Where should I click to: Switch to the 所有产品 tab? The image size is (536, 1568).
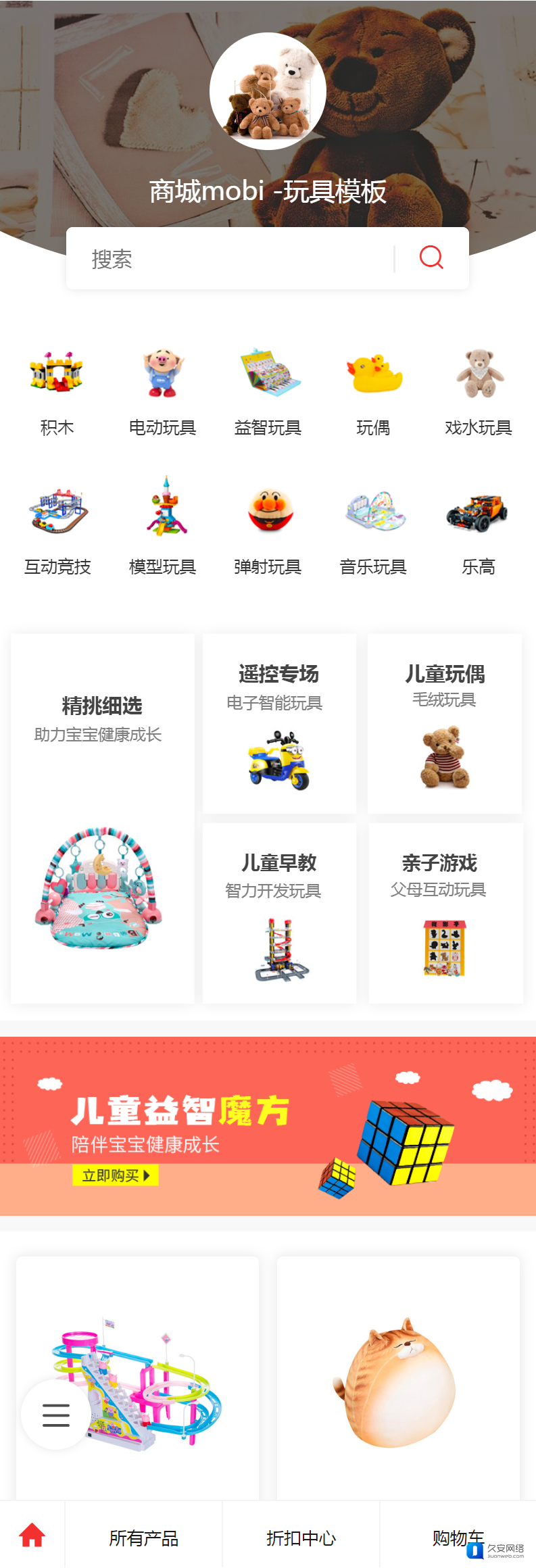point(143,1538)
